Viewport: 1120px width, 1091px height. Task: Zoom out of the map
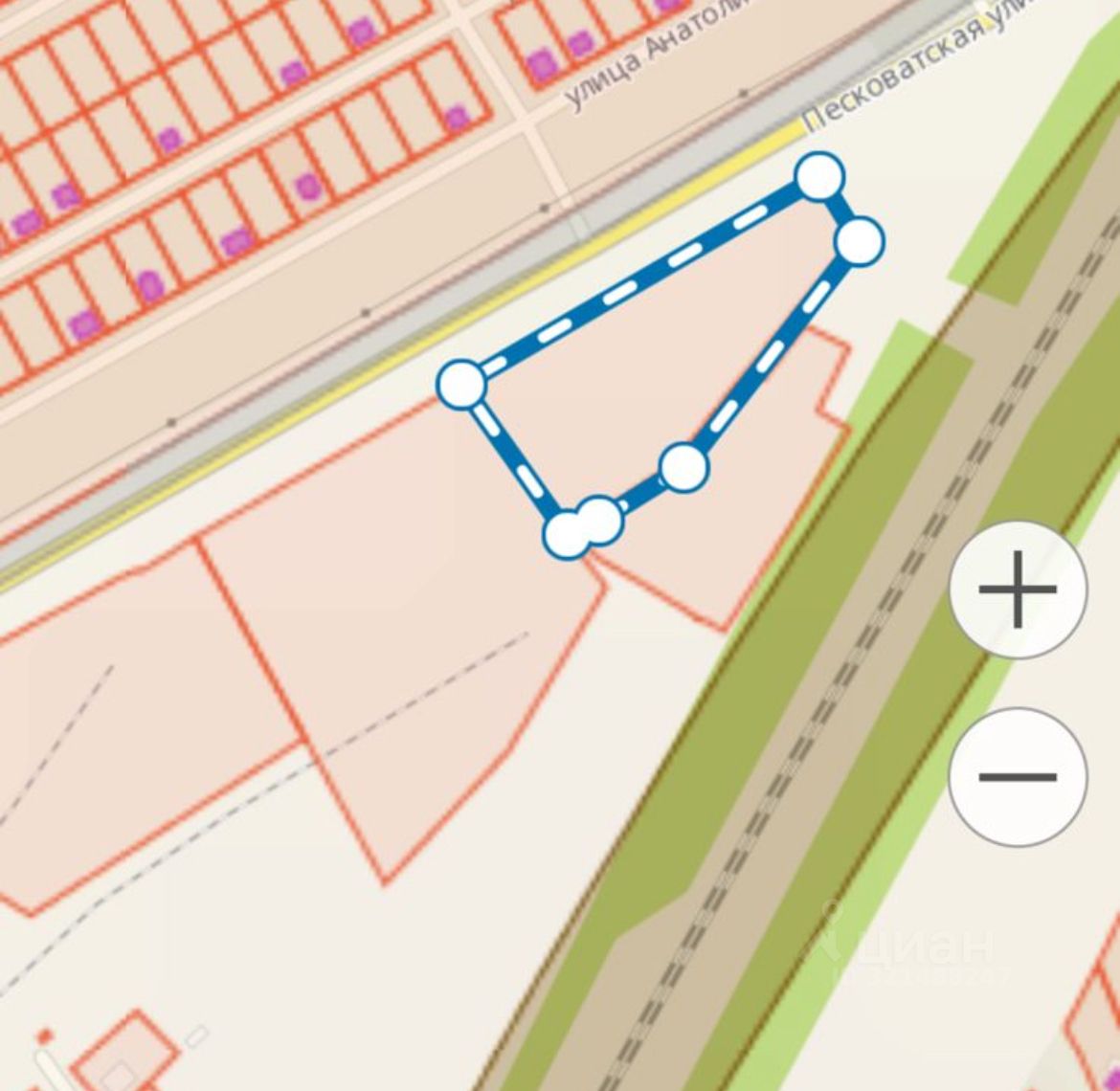(1018, 776)
